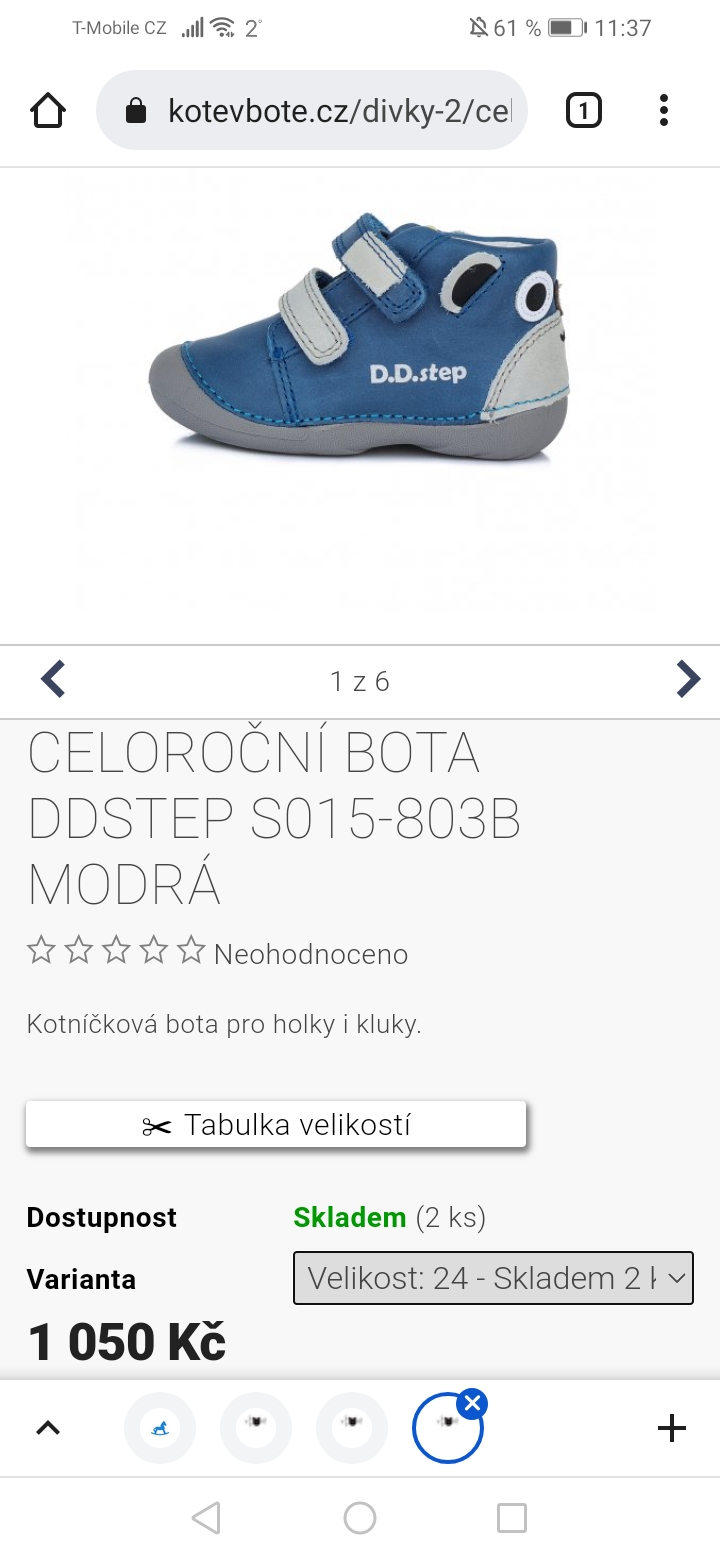720x1560 pixels.
Task: Open the blue DDstep shoe image
Action: click(x=360, y=340)
